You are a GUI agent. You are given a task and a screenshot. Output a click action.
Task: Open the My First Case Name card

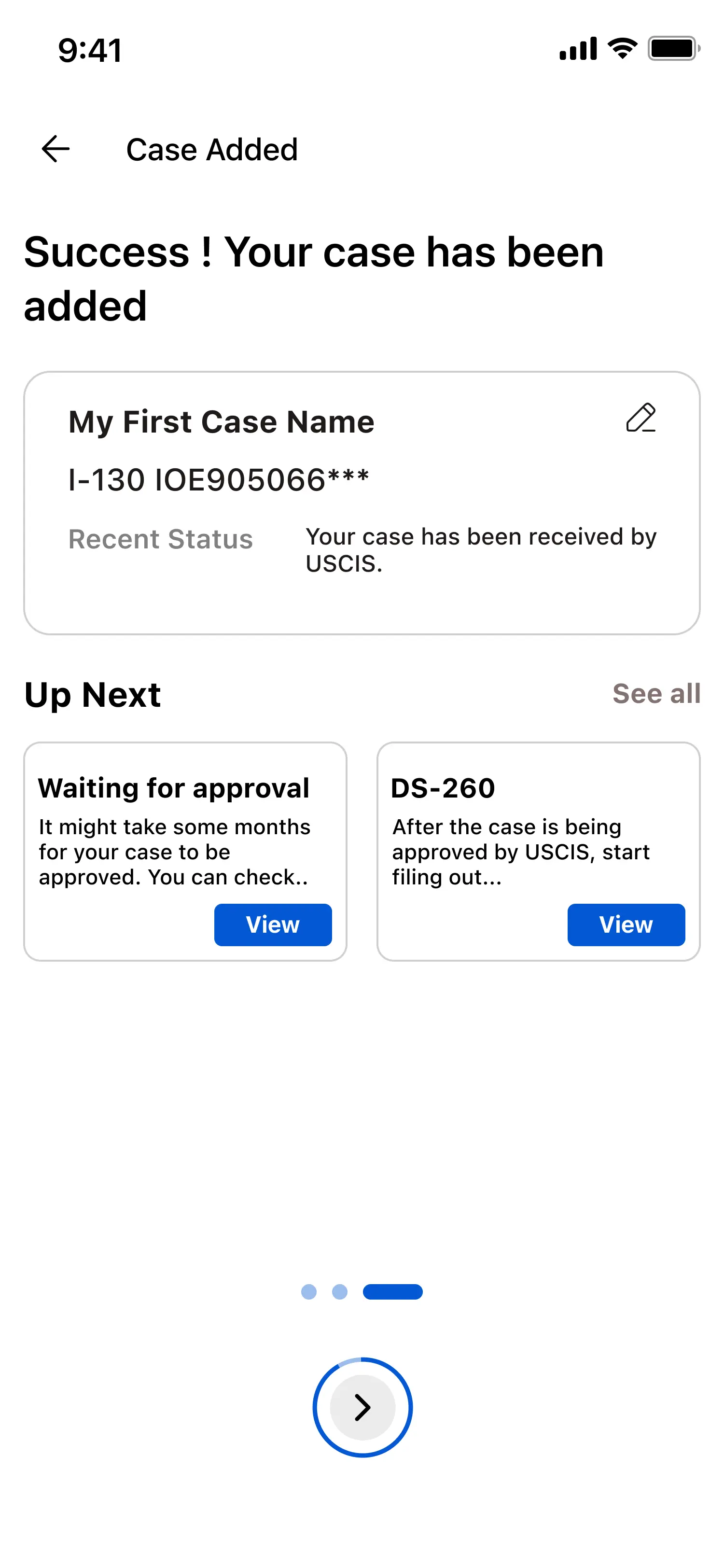tap(362, 503)
